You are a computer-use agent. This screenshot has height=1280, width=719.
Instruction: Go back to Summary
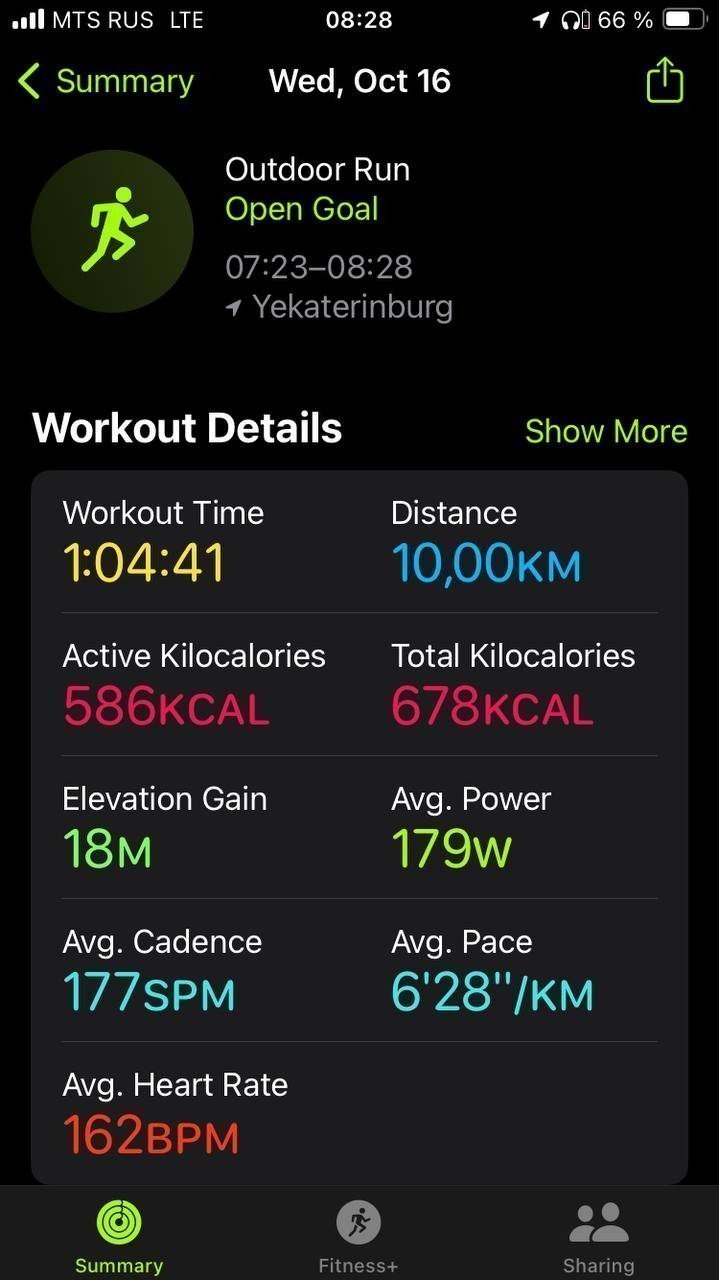point(105,81)
